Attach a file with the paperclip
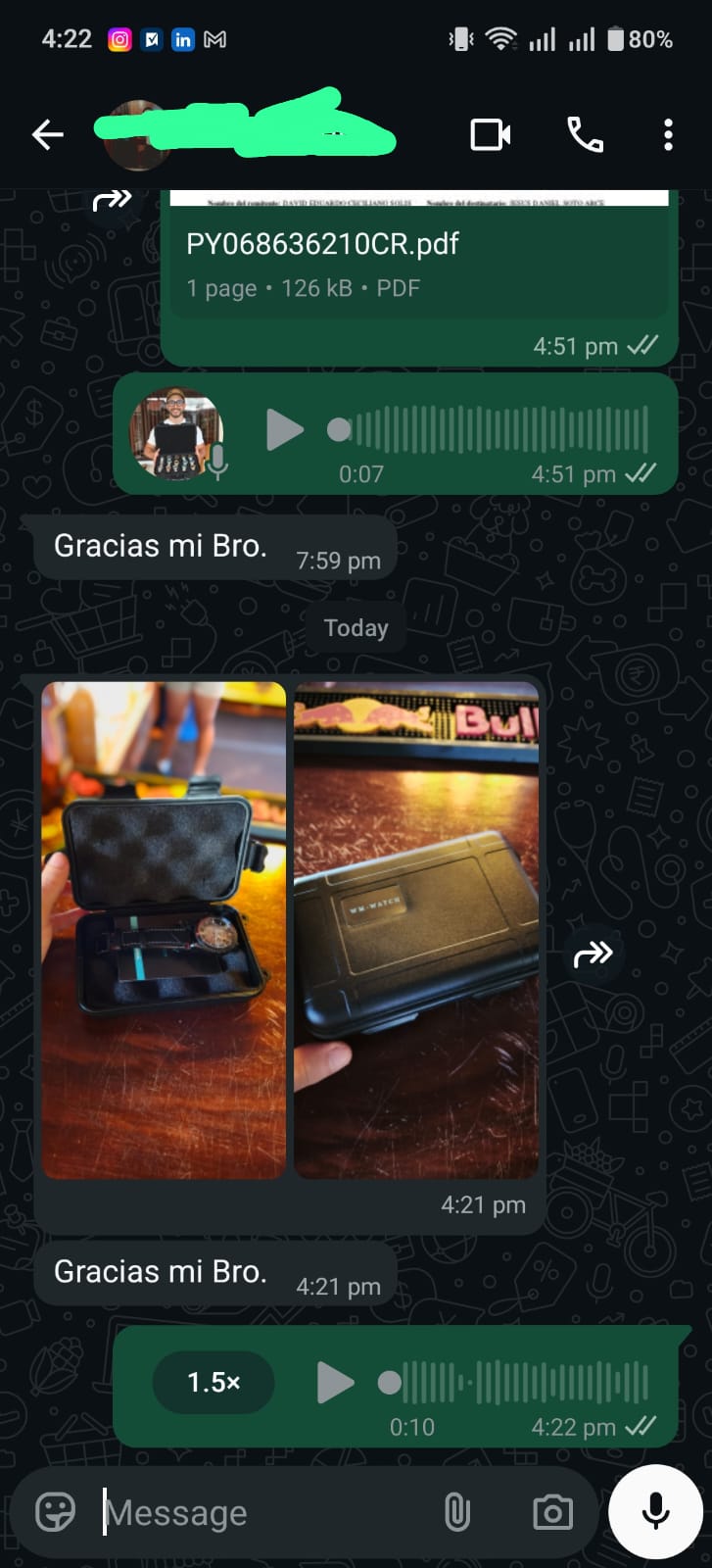712x1568 pixels. coord(456,1512)
